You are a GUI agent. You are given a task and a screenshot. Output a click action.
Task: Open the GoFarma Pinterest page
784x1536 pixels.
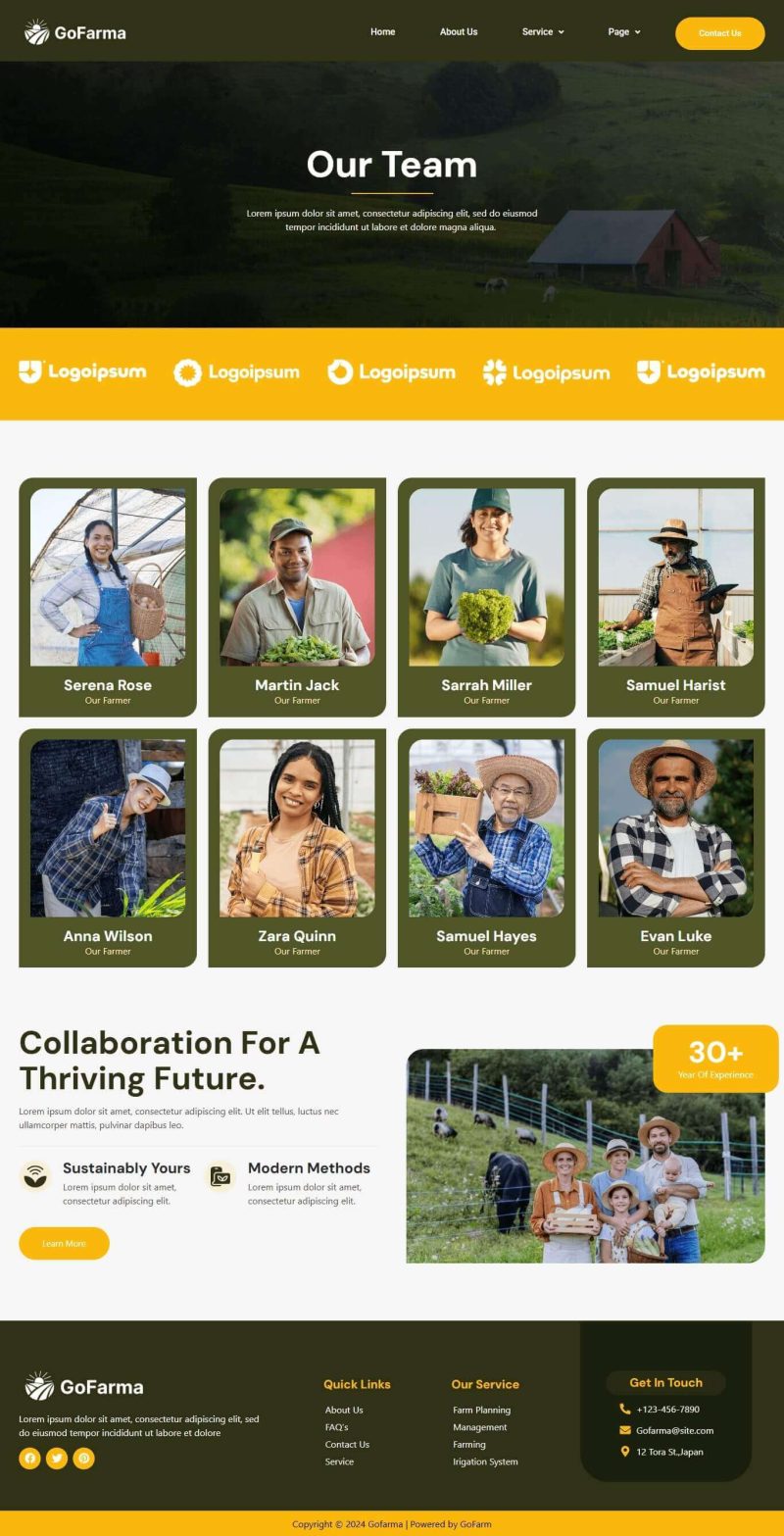tap(84, 1458)
